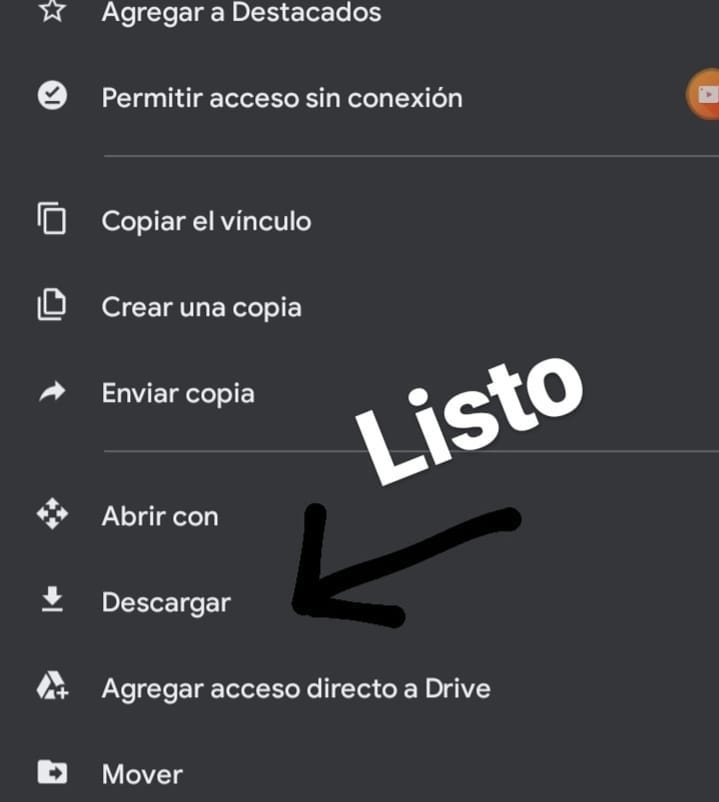This screenshot has width=719, height=802.
Task: Select Enviar copia
Action: click(x=178, y=393)
